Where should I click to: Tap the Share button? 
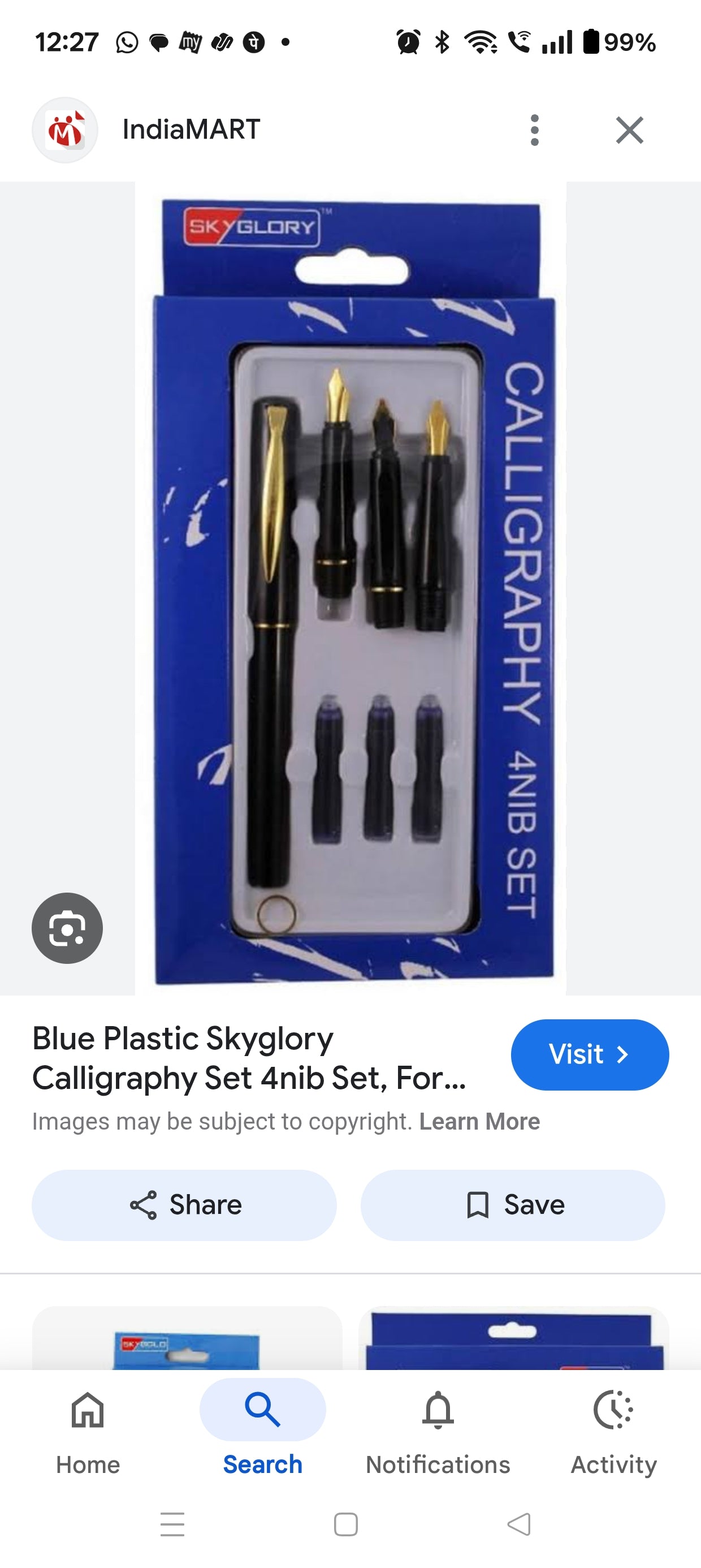tap(183, 1204)
